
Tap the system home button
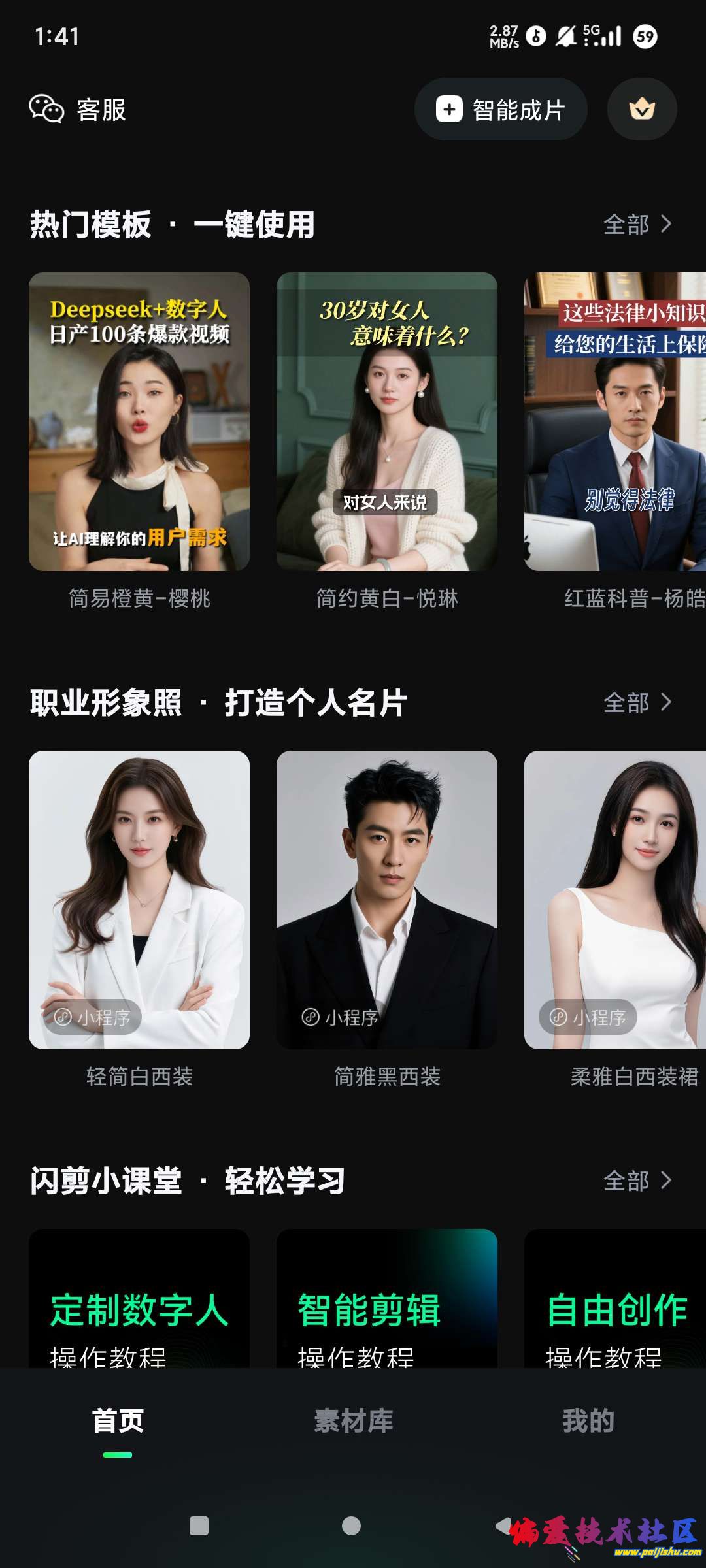click(x=352, y=1526)
